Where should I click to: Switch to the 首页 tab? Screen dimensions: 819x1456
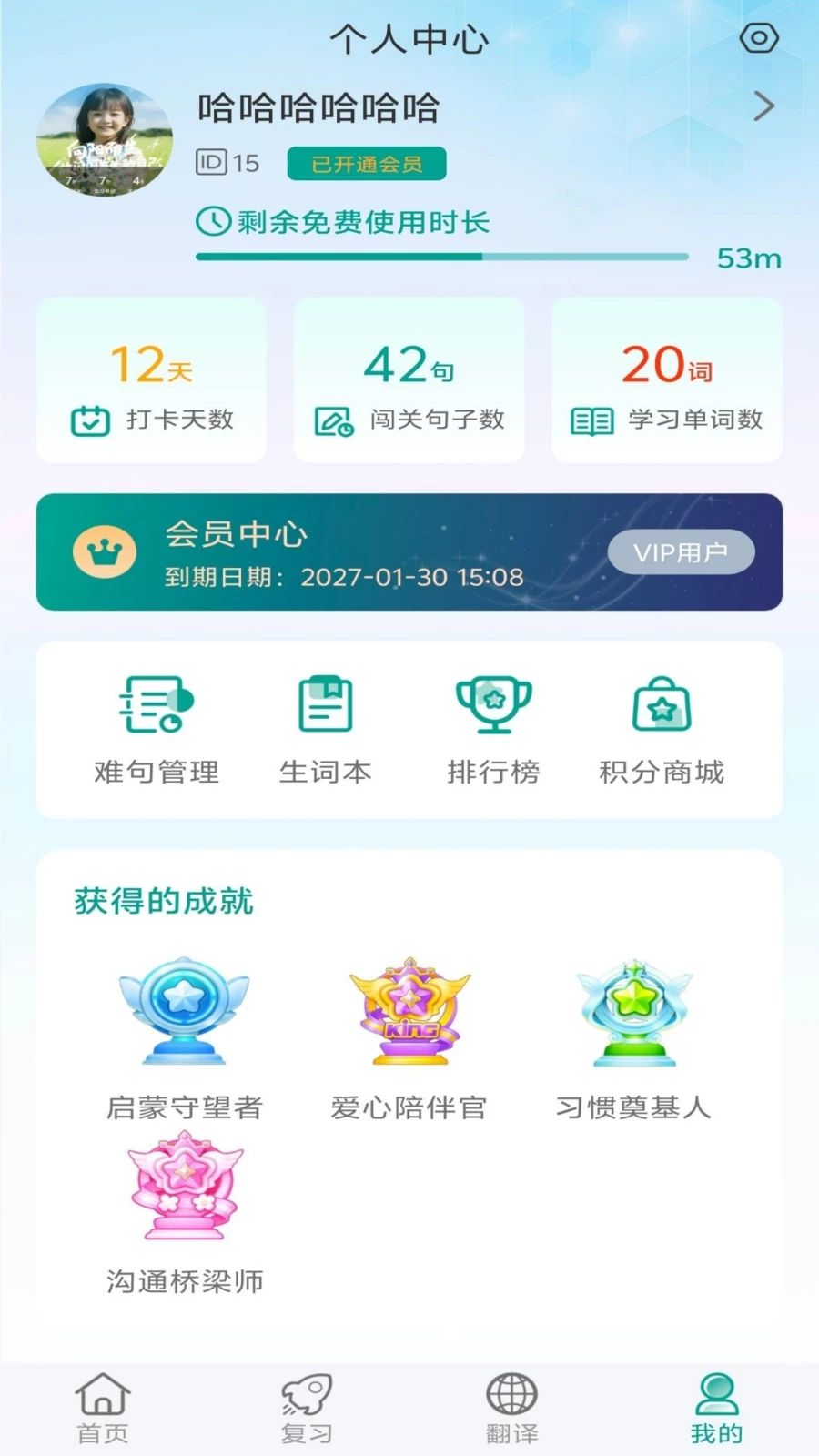click(103, 1409)
